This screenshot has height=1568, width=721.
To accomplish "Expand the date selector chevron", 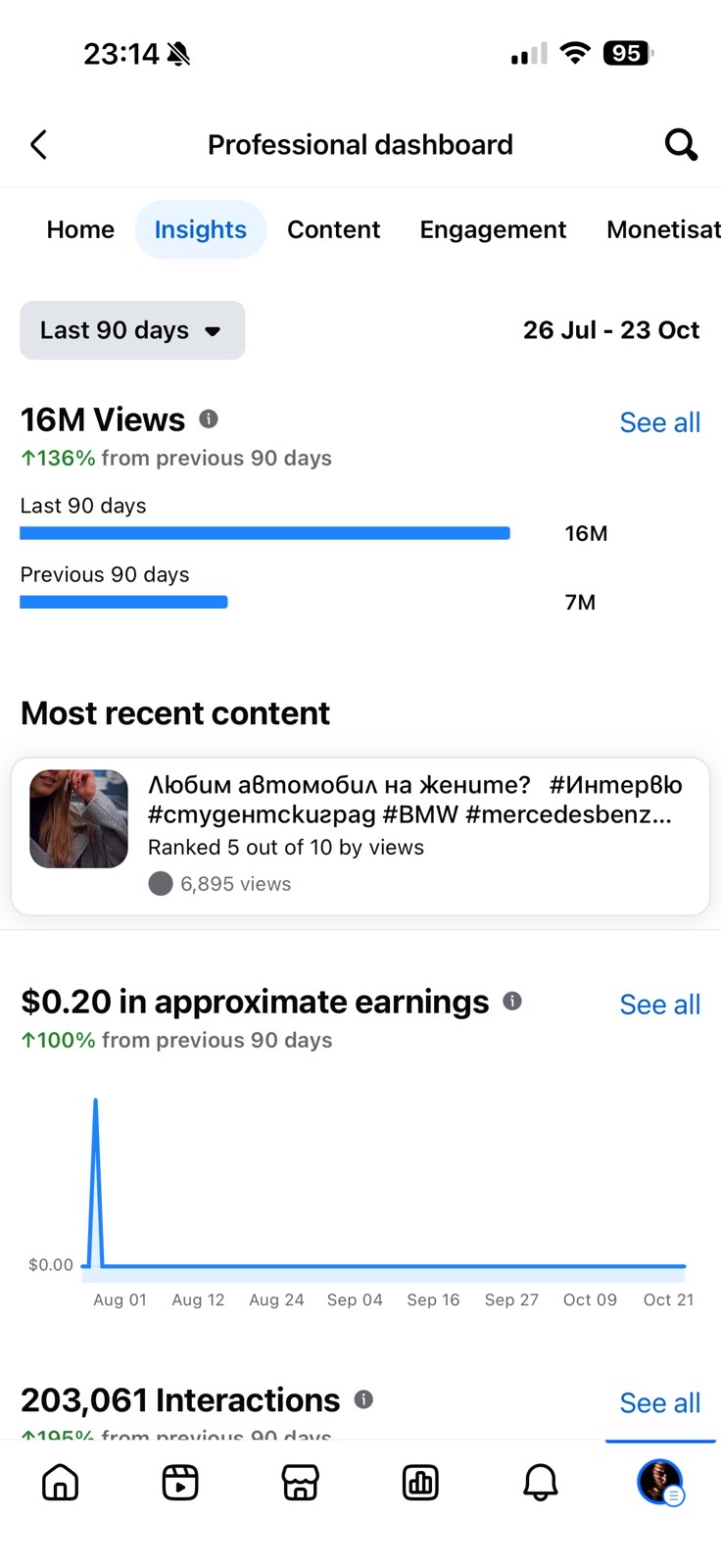I will point(214,331).
